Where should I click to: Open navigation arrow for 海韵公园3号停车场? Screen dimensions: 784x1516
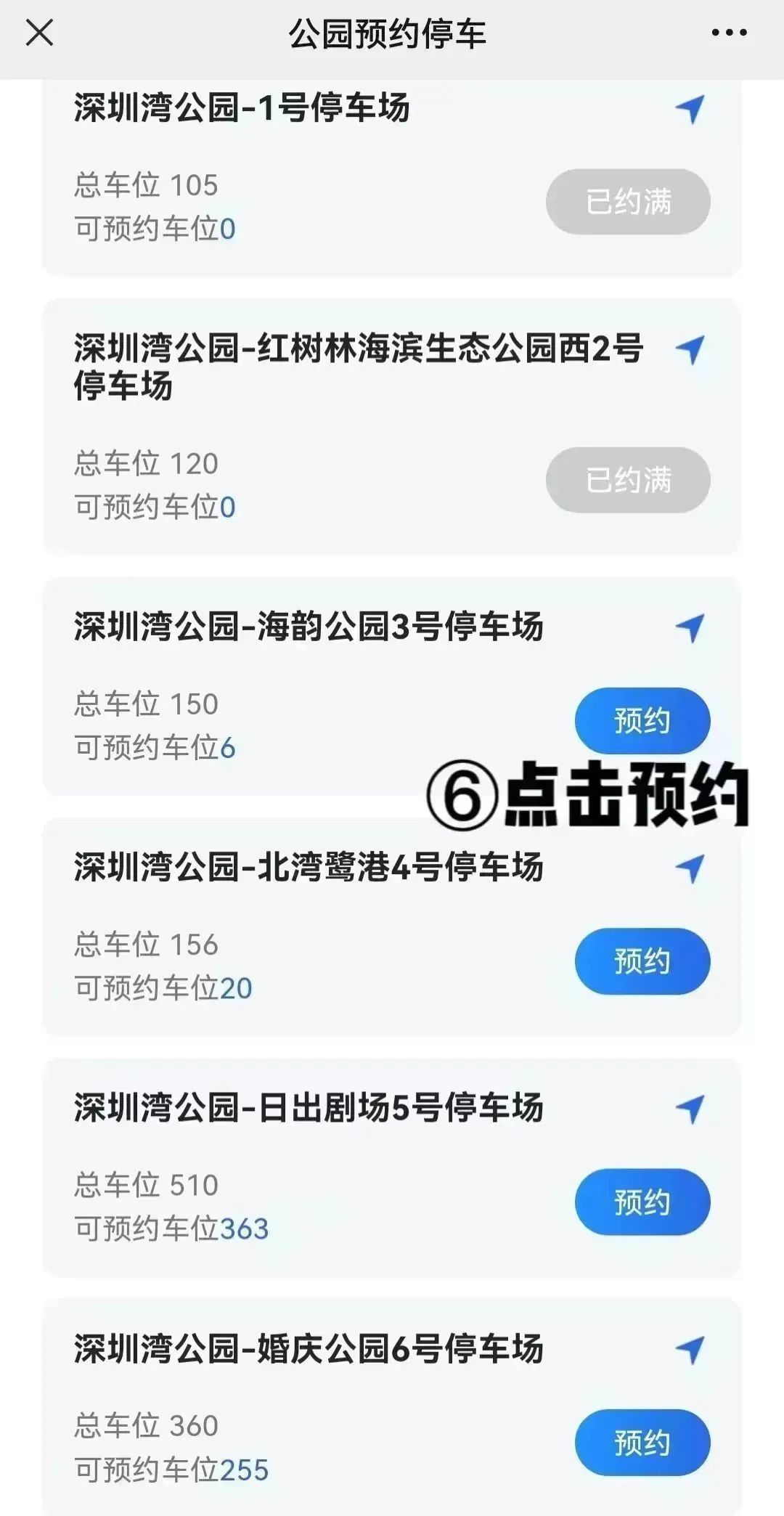coord(690,627)
